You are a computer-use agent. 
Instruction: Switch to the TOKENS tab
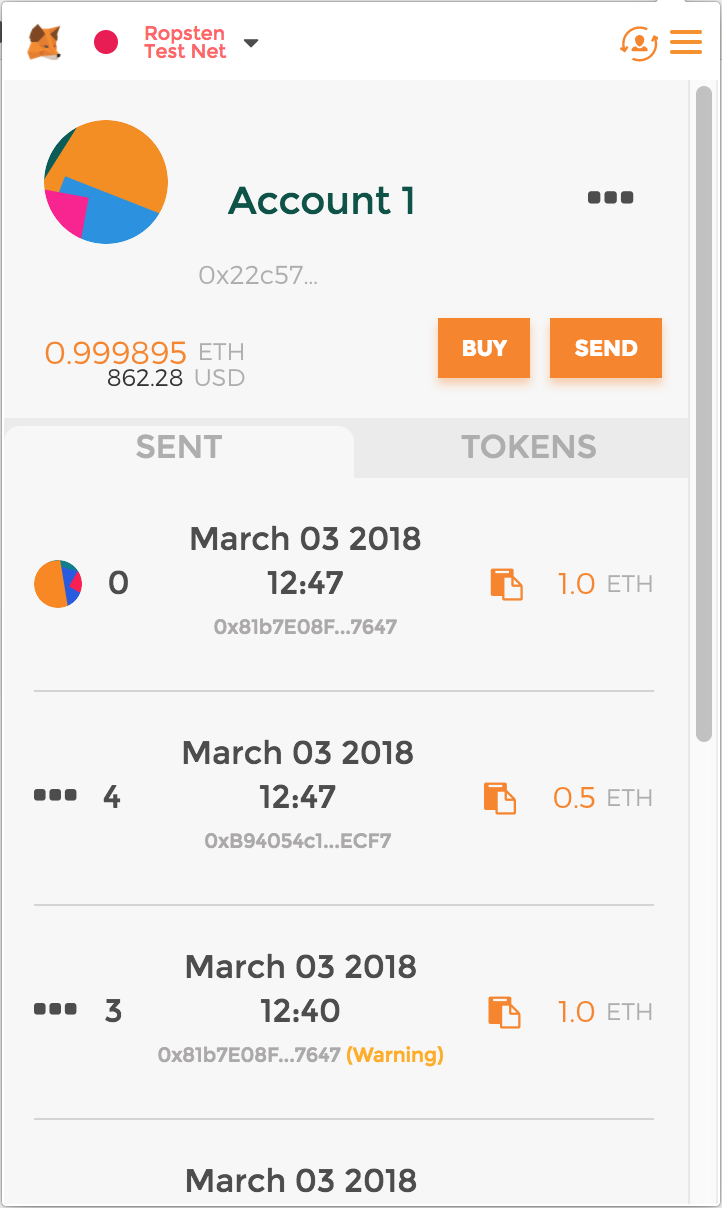coord(529,447)
